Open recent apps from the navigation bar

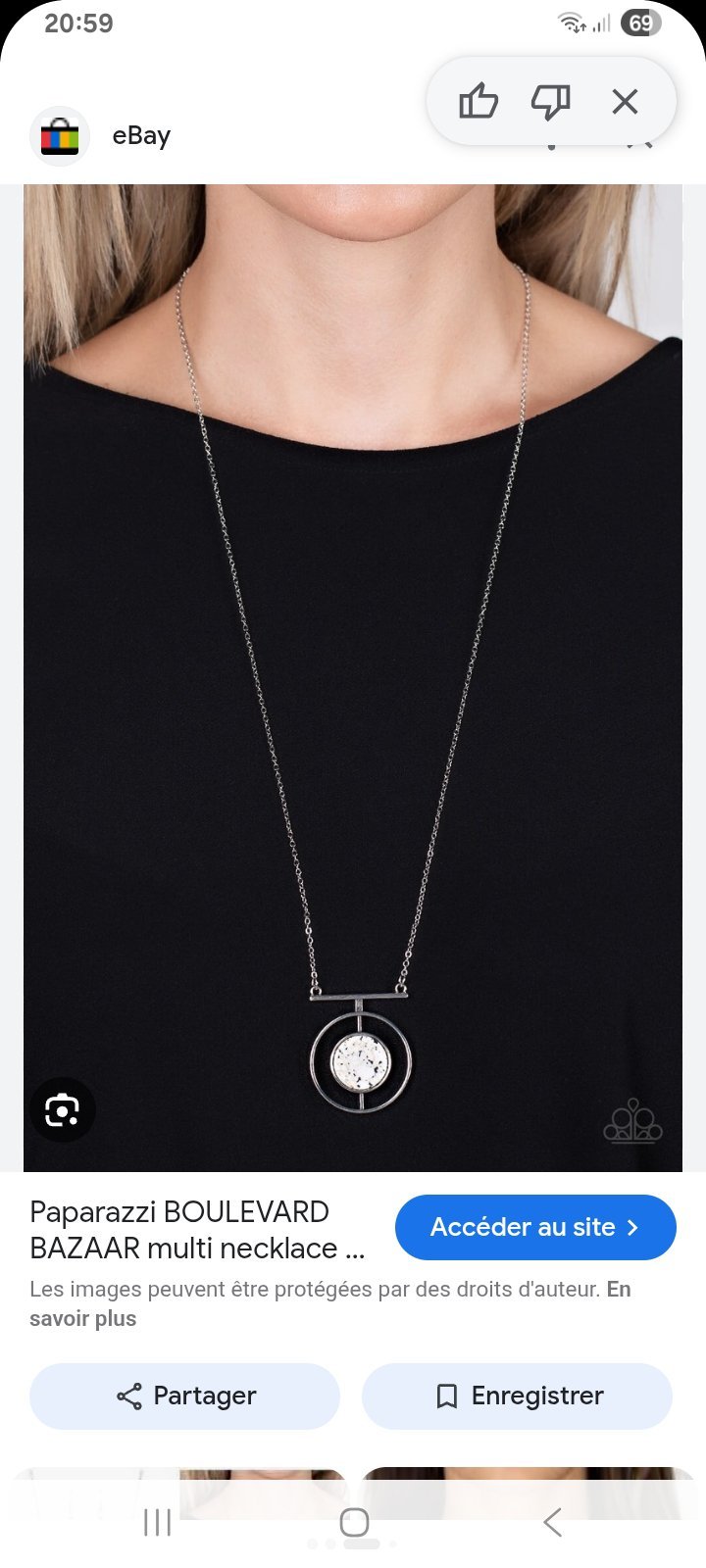point(157,1522)
